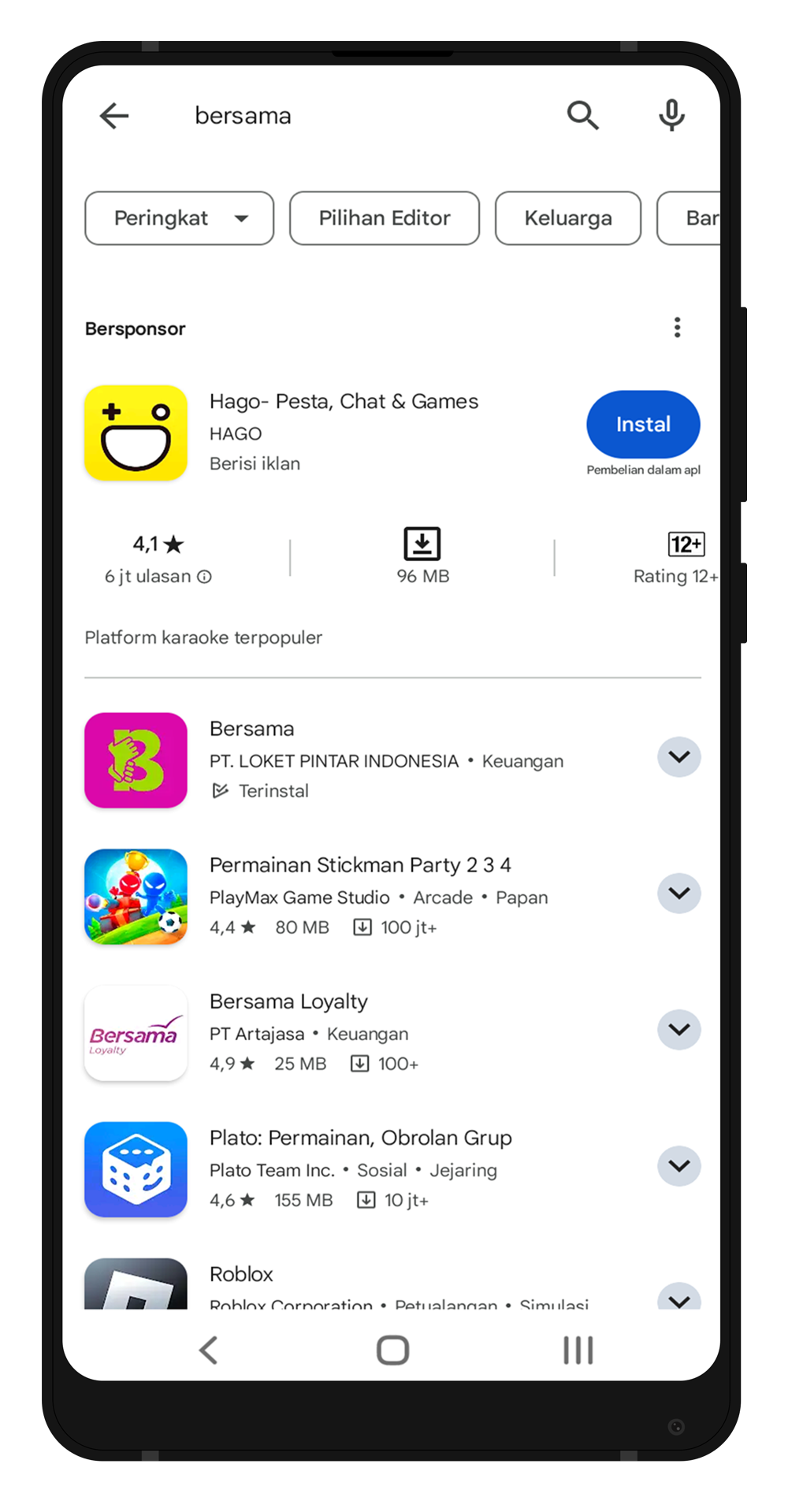
Task: Open the Bersponsor overflow menu
Action: [677, 328]
